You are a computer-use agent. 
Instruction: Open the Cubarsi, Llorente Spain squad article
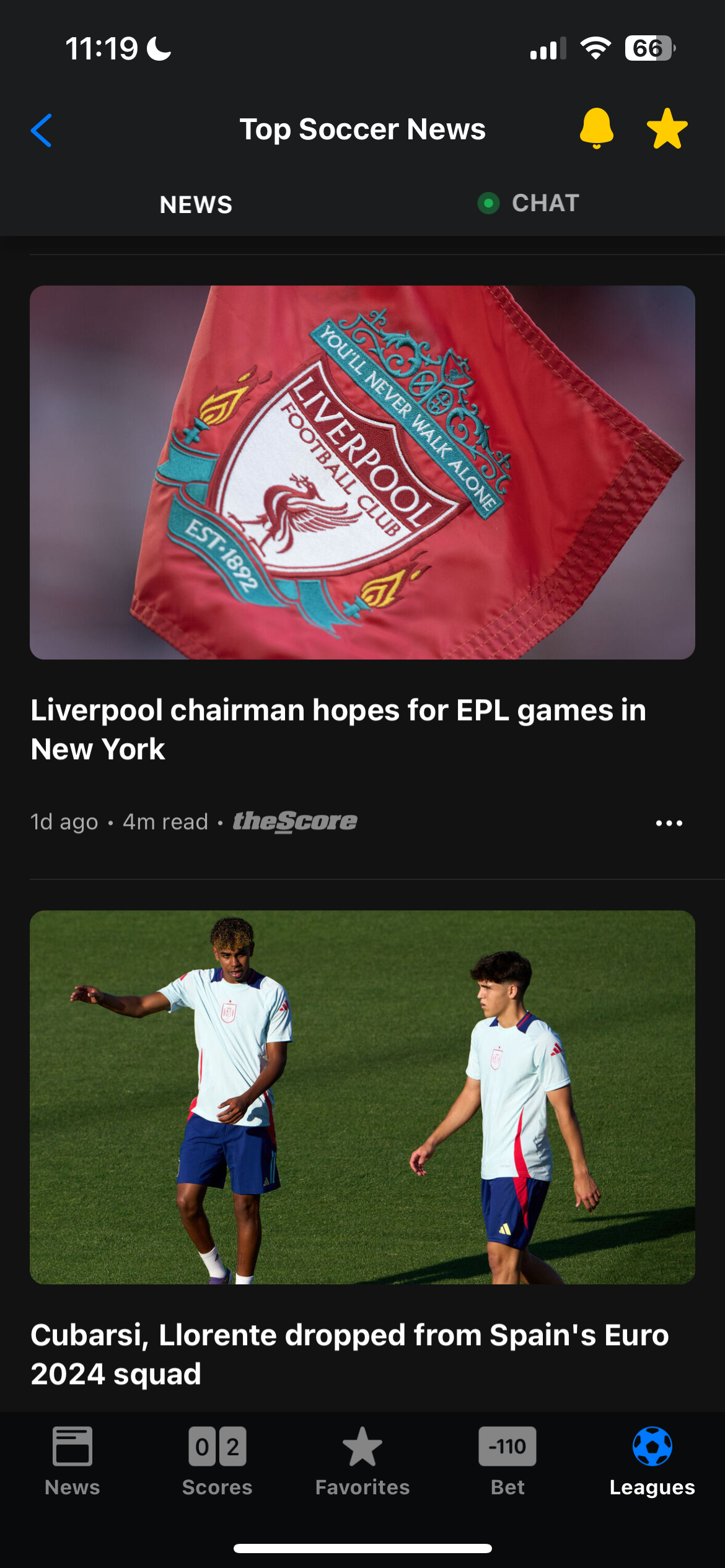pos(349,1354)
